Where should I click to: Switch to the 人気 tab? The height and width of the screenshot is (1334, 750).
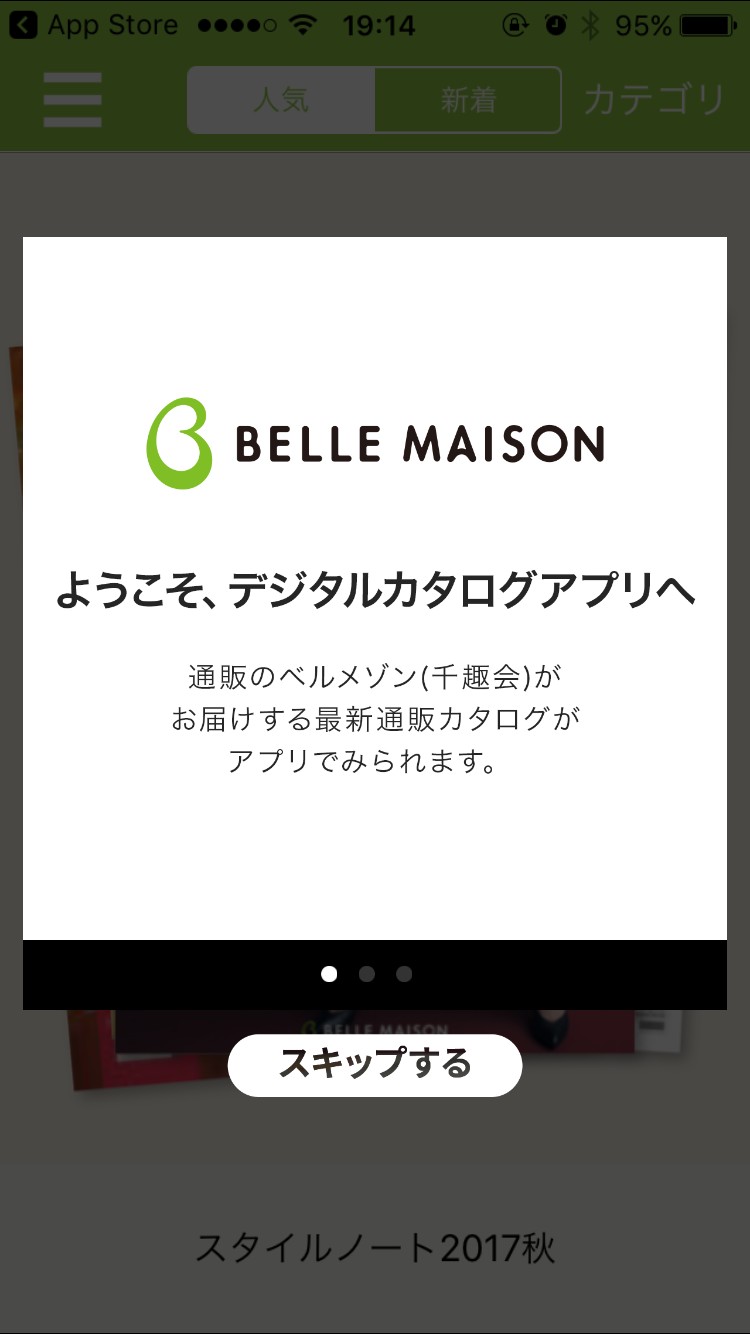pyautogui.click(x=281, y=100)
